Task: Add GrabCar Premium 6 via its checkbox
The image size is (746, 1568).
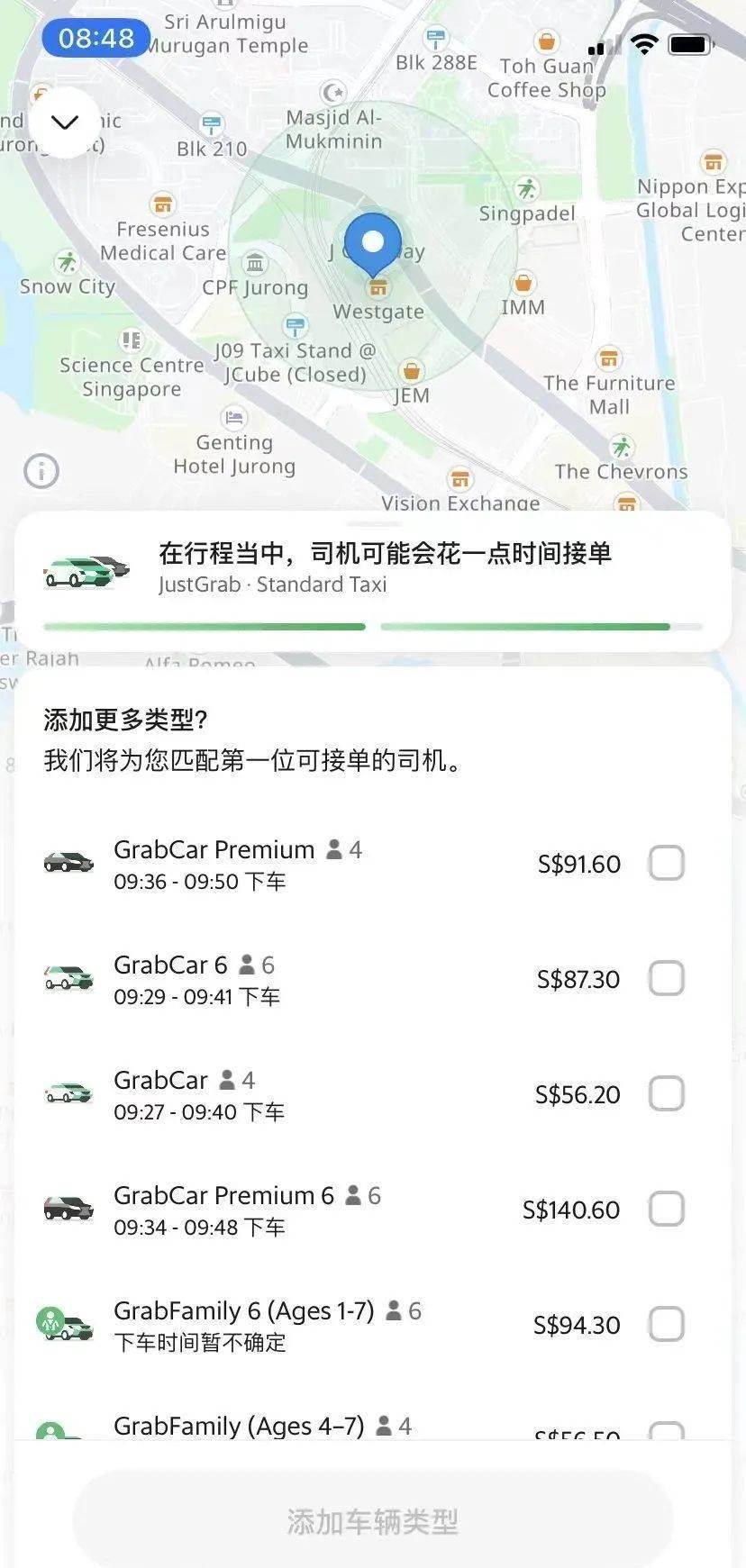Action: coord(667,1209)
